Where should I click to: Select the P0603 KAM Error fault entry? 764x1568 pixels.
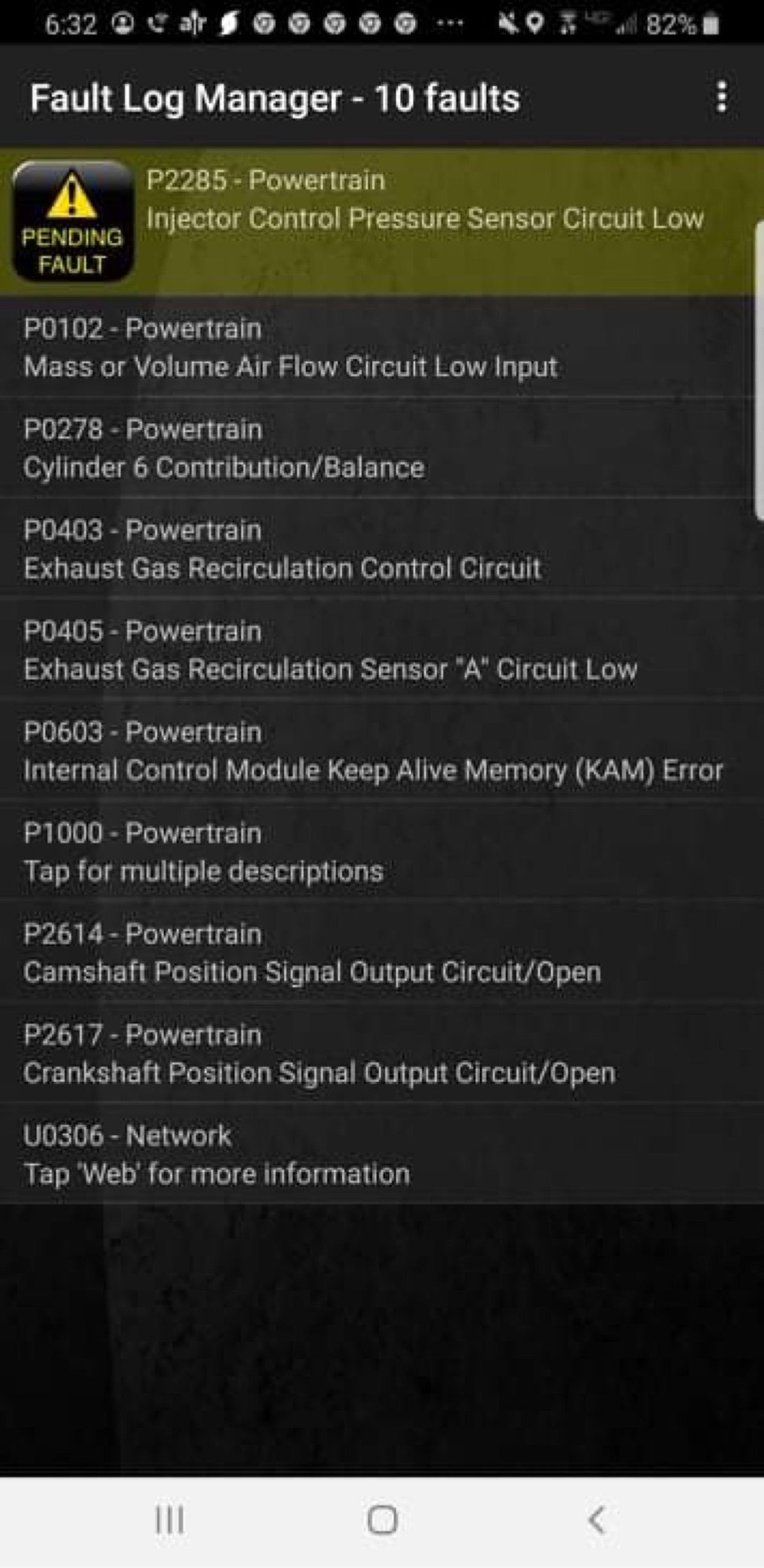[382, 750]
